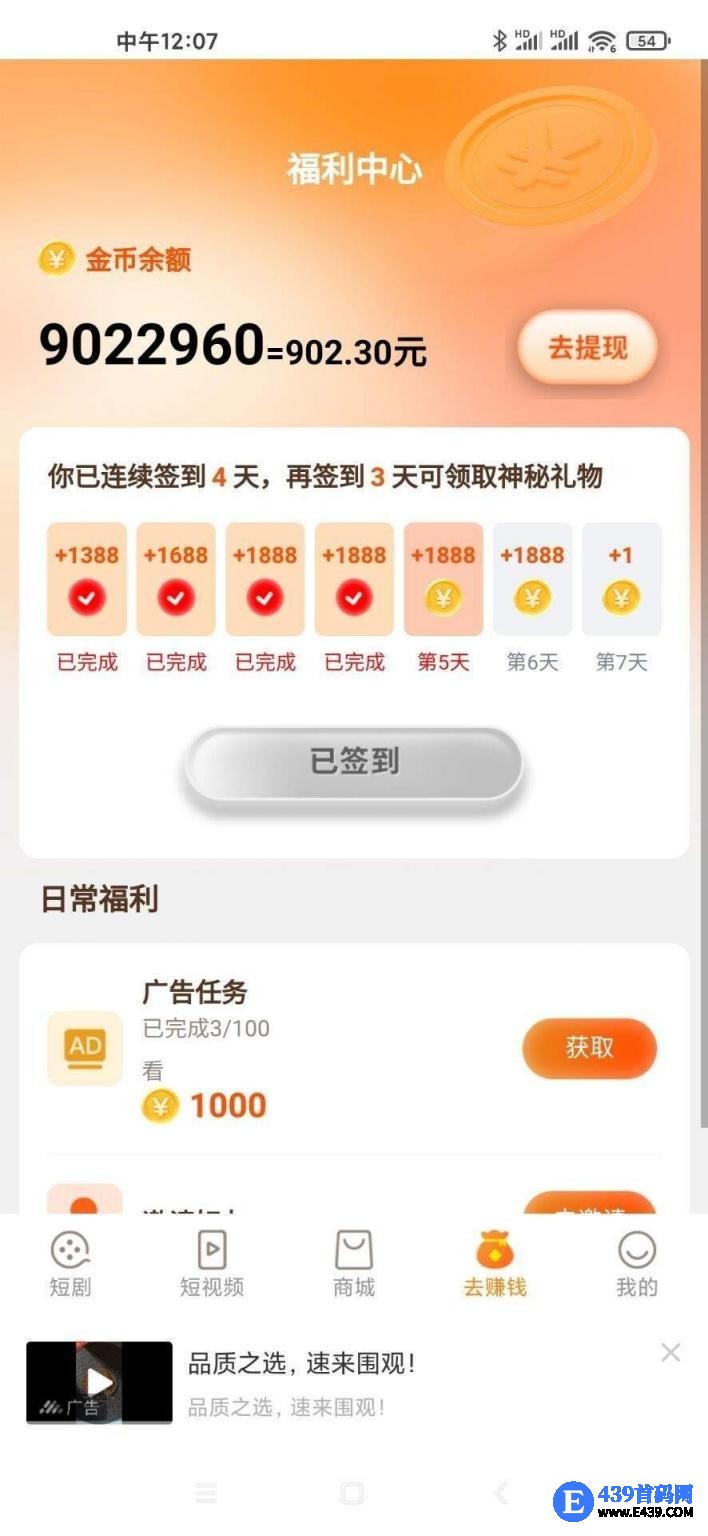Open the 短视频 tab
708x1536 pixels.
pyautogui.click(x=212, y=1264)
